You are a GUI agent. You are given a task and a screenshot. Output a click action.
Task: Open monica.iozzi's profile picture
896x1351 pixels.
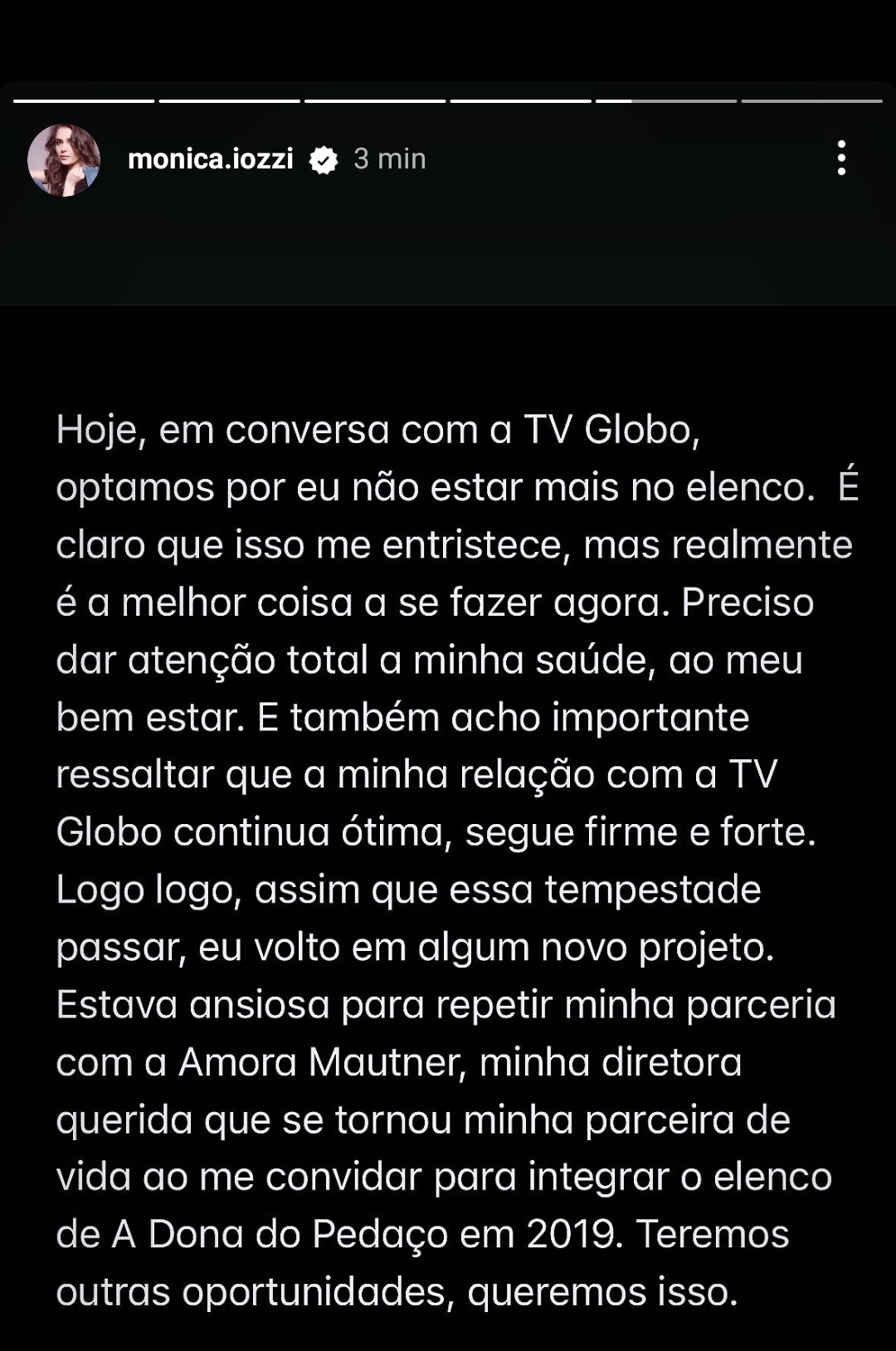coord(64,160)
